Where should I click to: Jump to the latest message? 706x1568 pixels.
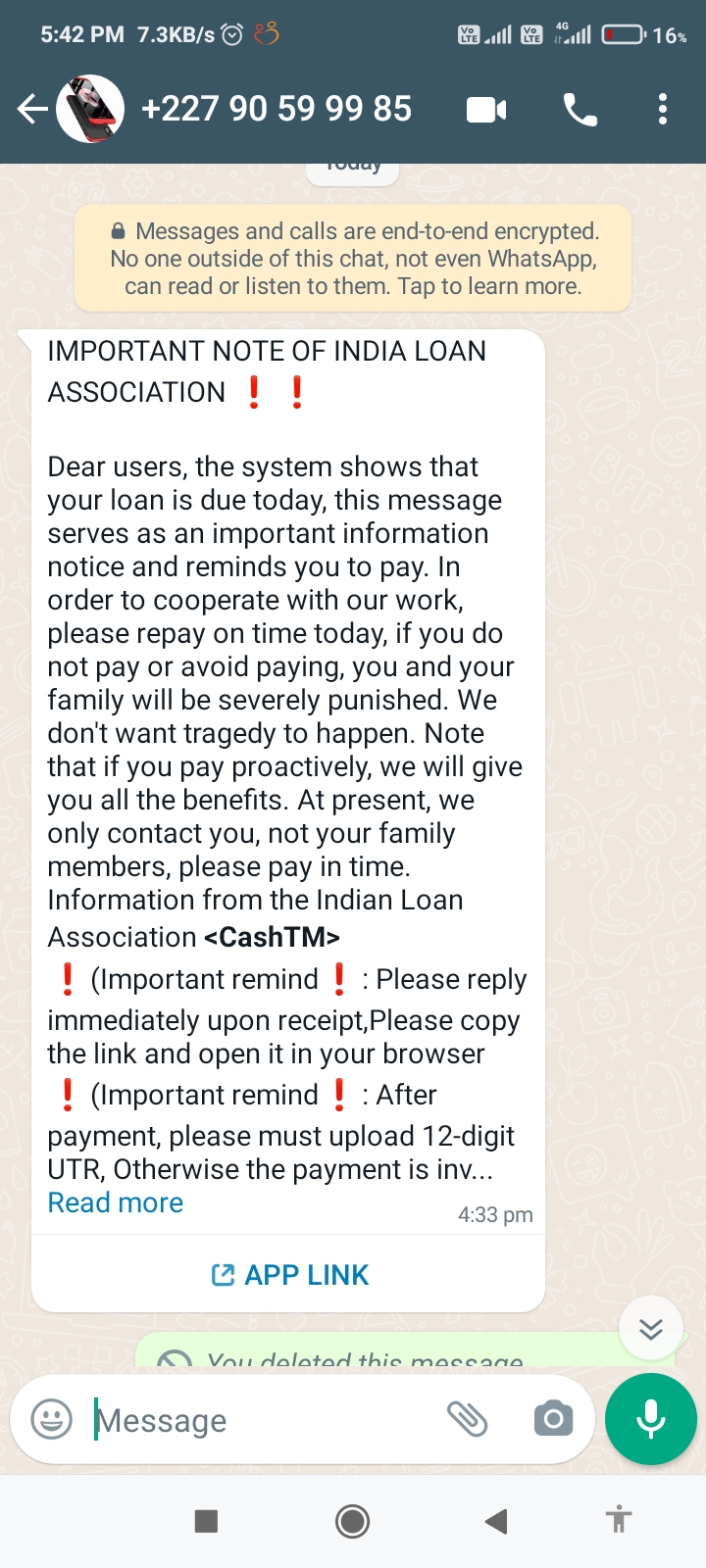point(651,1329)
